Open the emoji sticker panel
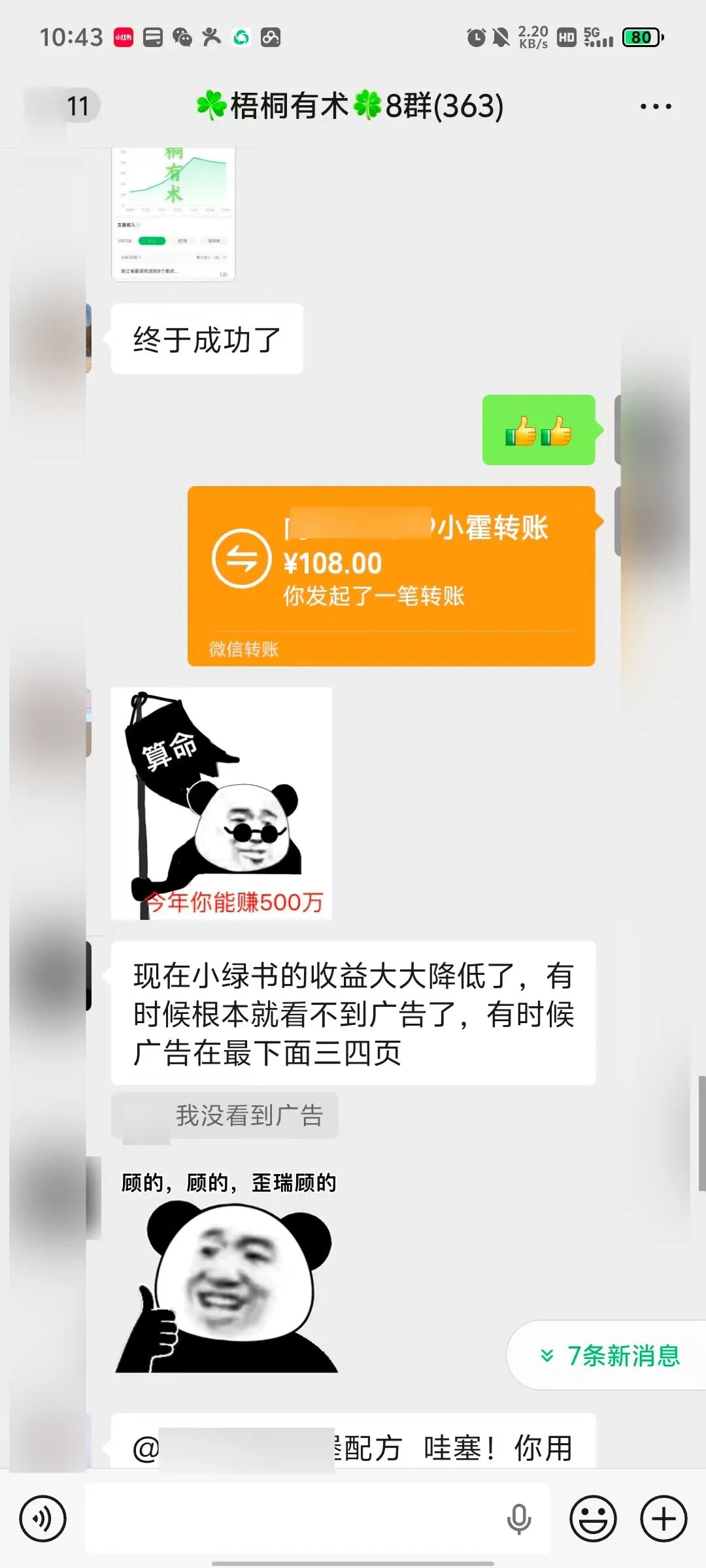The height and width of the screenshot is (1568, 706). point(593,1519)
